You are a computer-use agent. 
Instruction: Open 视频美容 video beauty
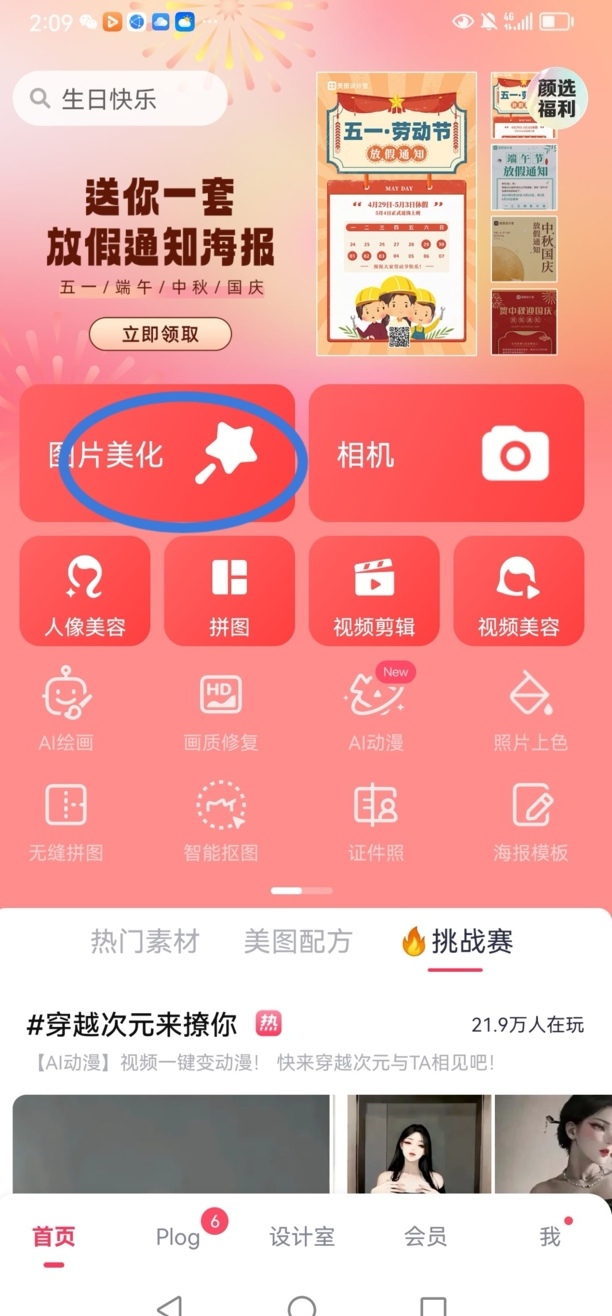tap(518, 592)
